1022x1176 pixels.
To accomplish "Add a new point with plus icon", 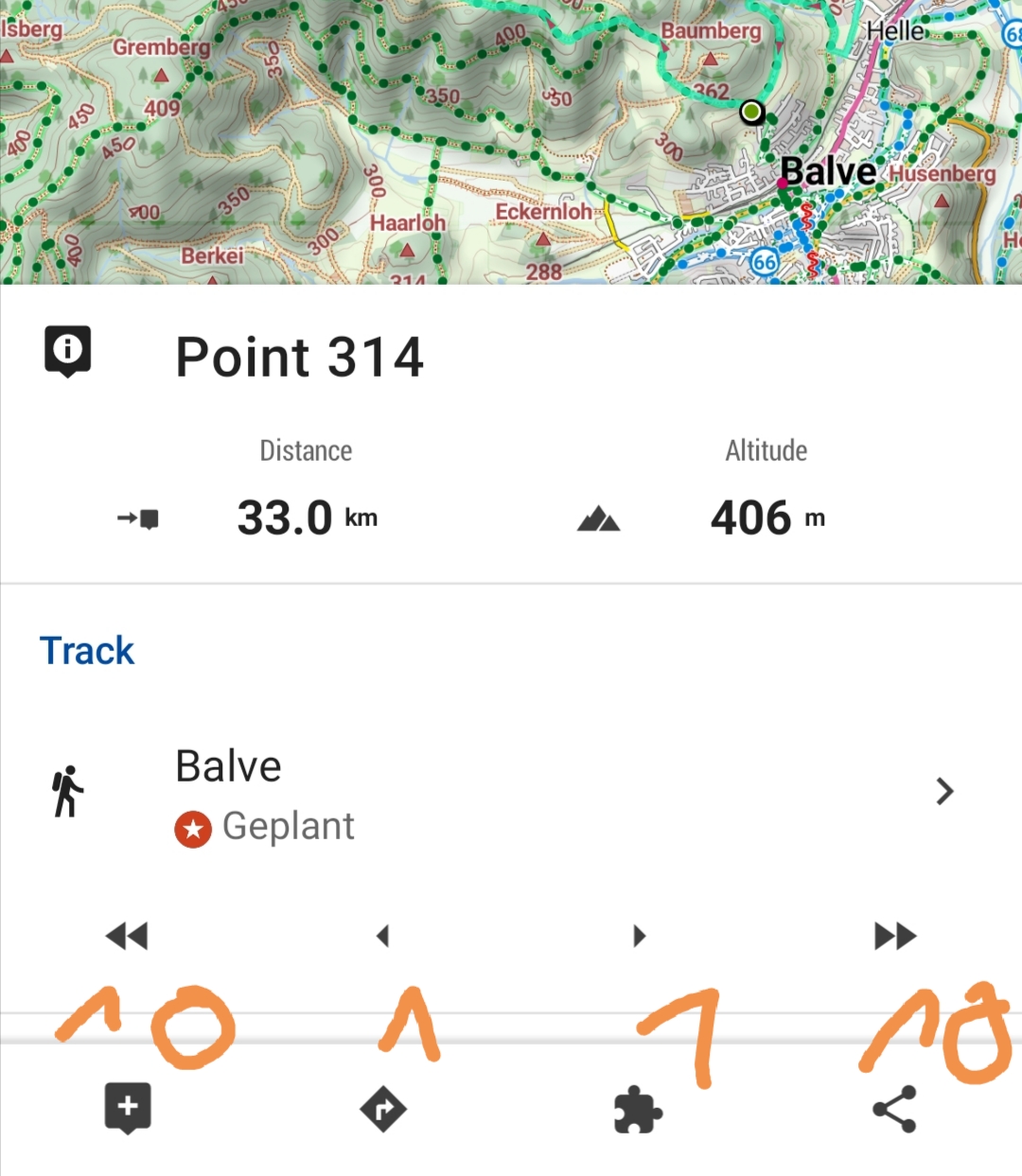I will coord(128,1109).
